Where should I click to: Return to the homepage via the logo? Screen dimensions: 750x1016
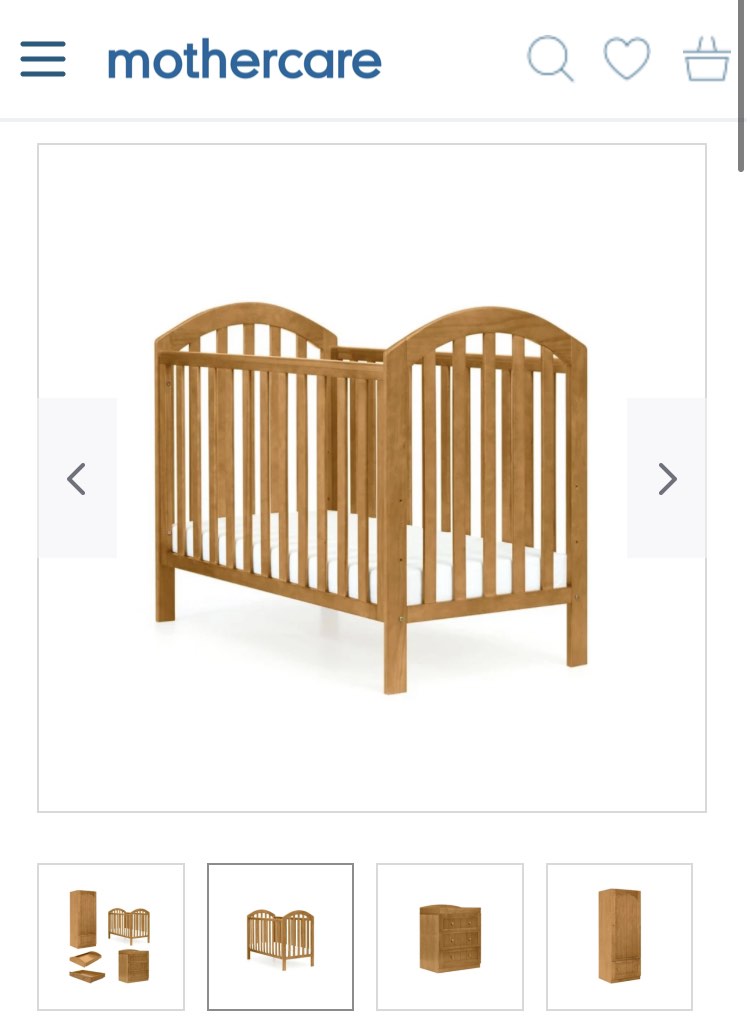tap(244, 59)
